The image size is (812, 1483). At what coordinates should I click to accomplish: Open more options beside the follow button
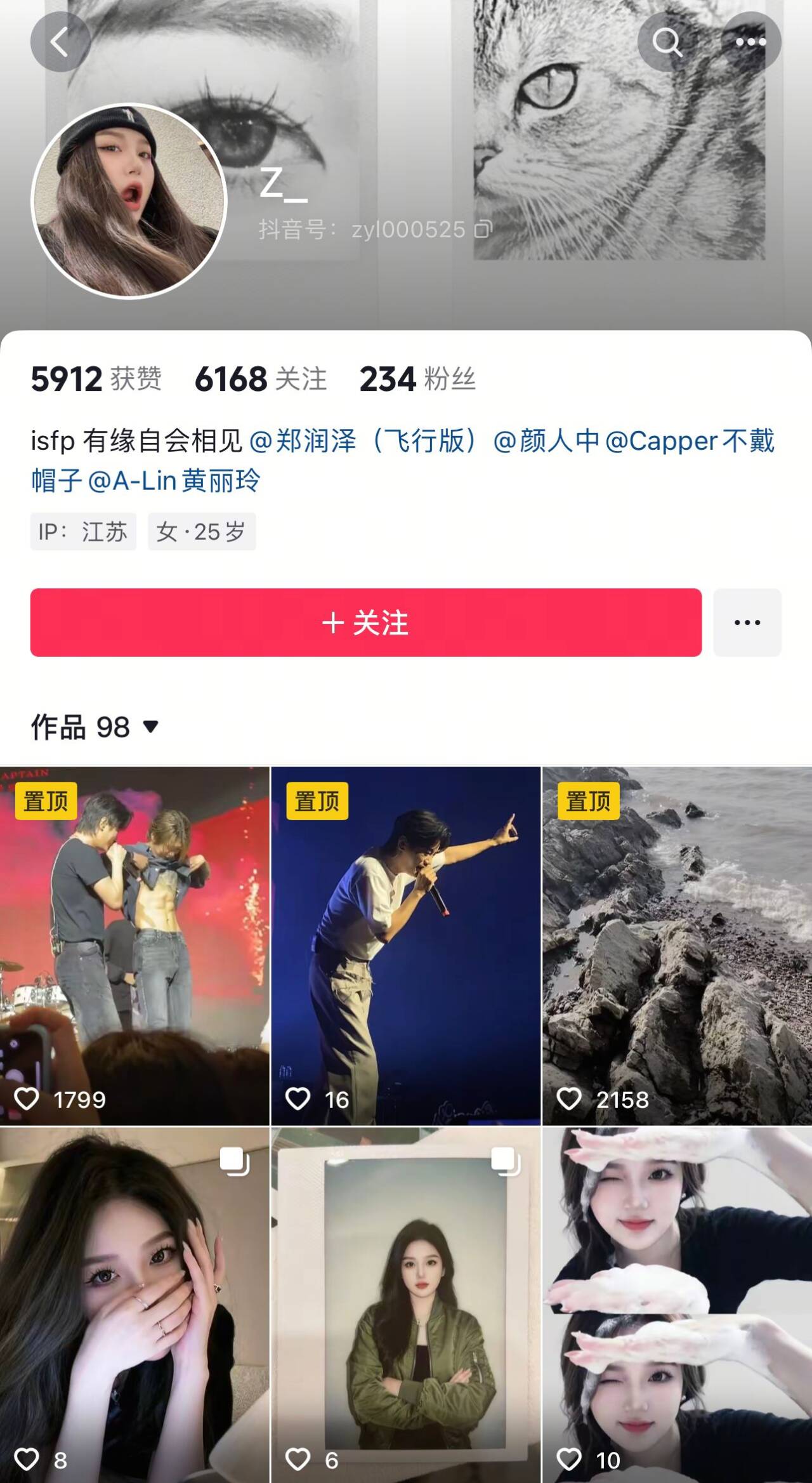tap(747, 623)
